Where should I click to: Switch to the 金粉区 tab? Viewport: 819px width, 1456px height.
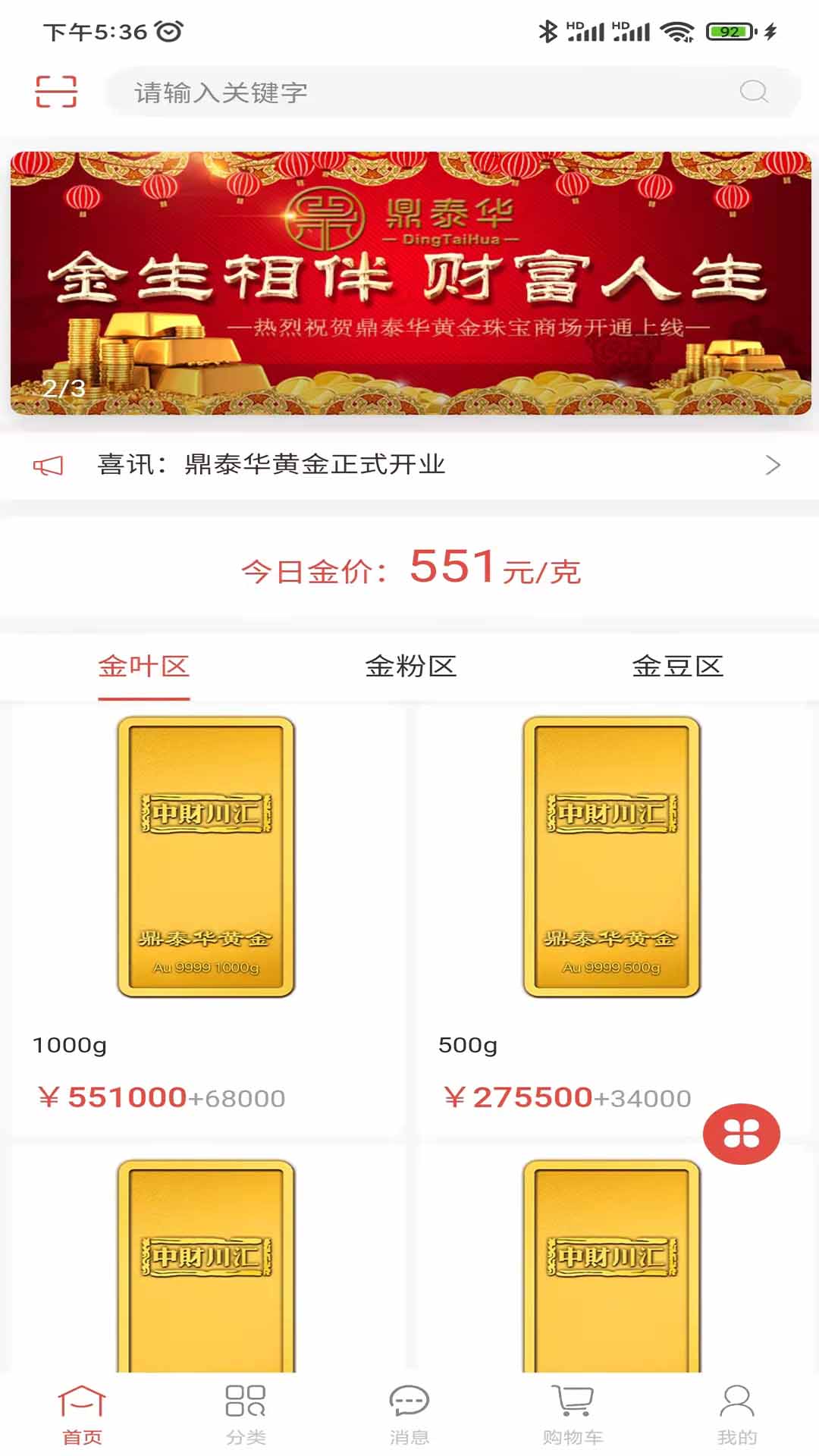(x=409, y=667)
